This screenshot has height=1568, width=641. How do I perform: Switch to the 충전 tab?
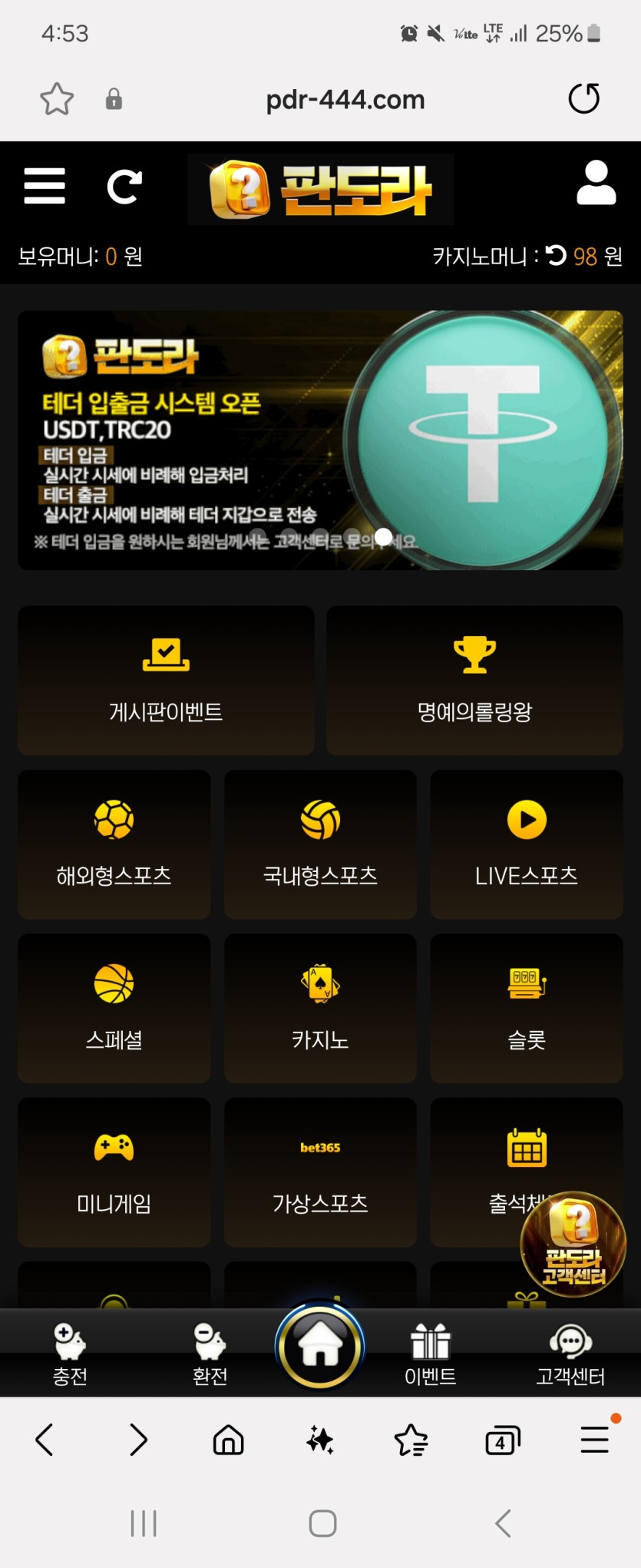[70, 1354]
